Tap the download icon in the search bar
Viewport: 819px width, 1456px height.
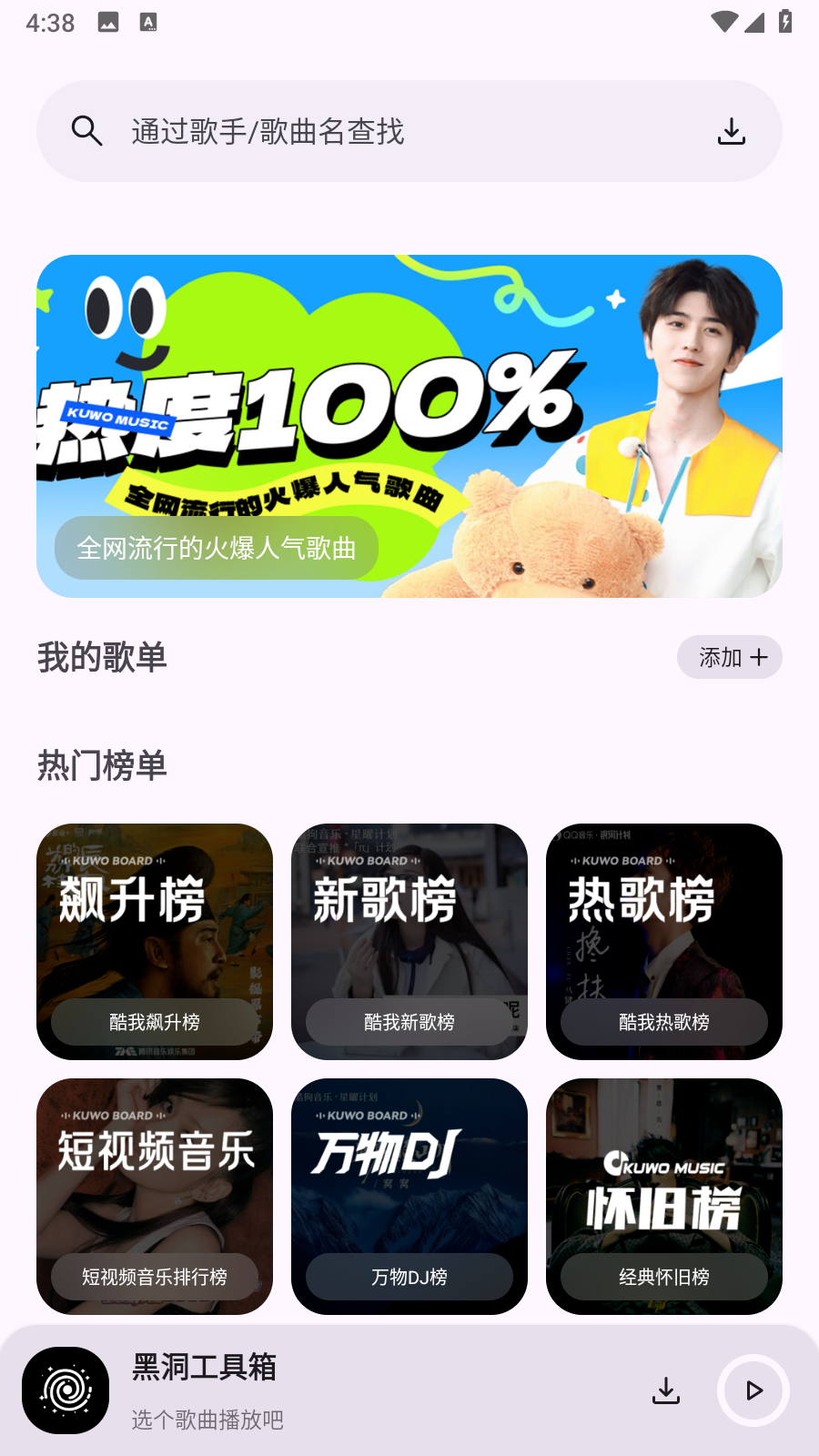[x=732, y=131]
